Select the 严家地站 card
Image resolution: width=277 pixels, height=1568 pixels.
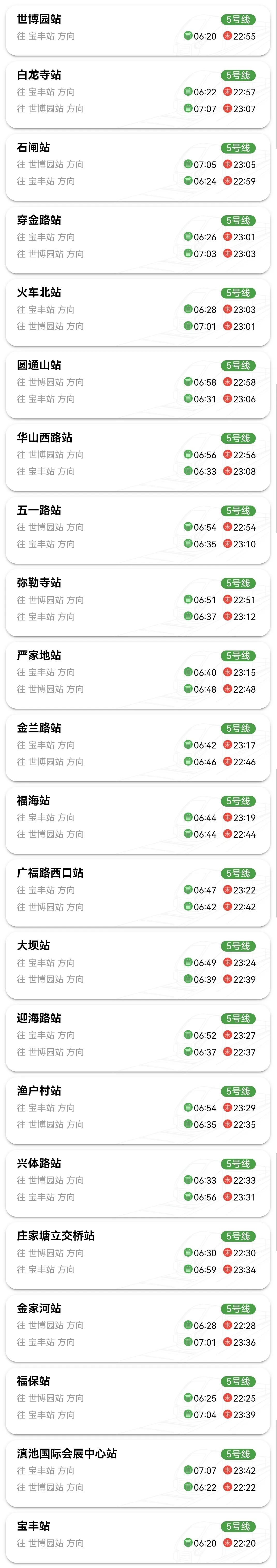[x=138, y=672]
